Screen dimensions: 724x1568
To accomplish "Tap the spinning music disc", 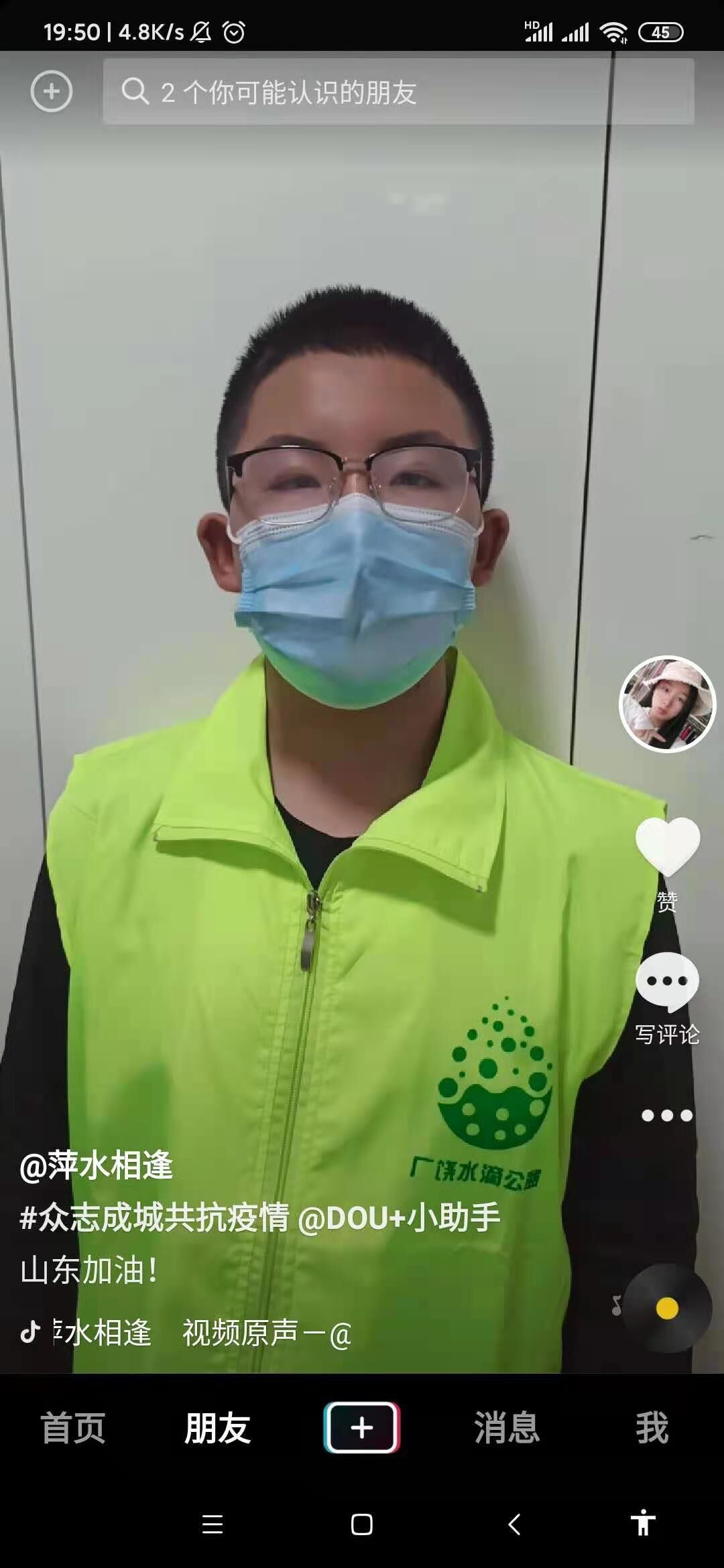I will coord(667,1308).
